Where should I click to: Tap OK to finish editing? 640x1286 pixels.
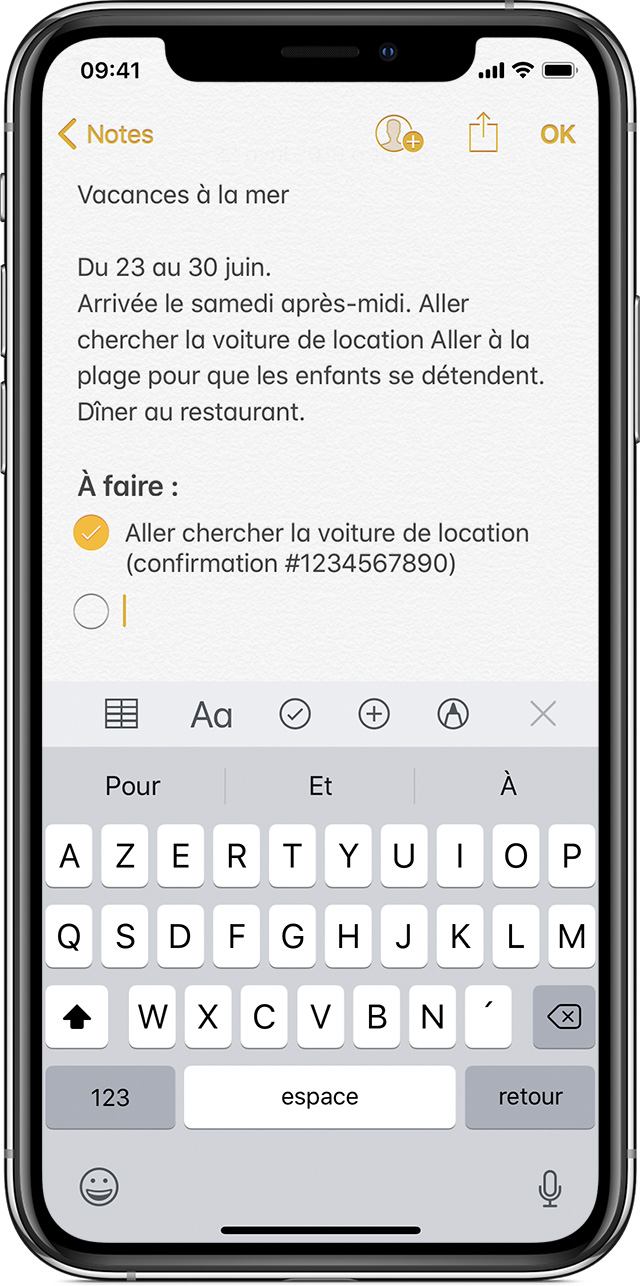click(x=558, y=134)
